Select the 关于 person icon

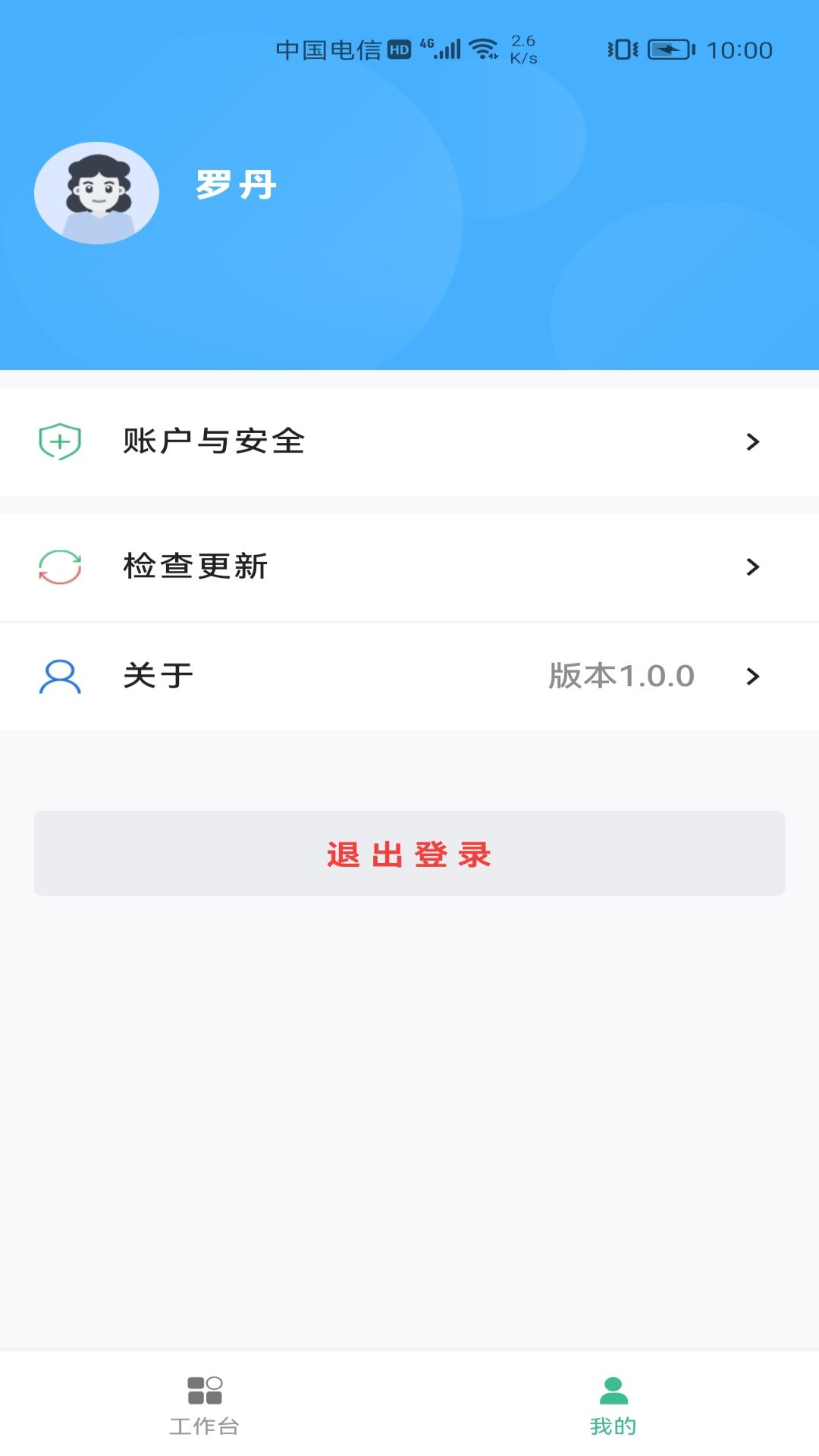point(59,676)
